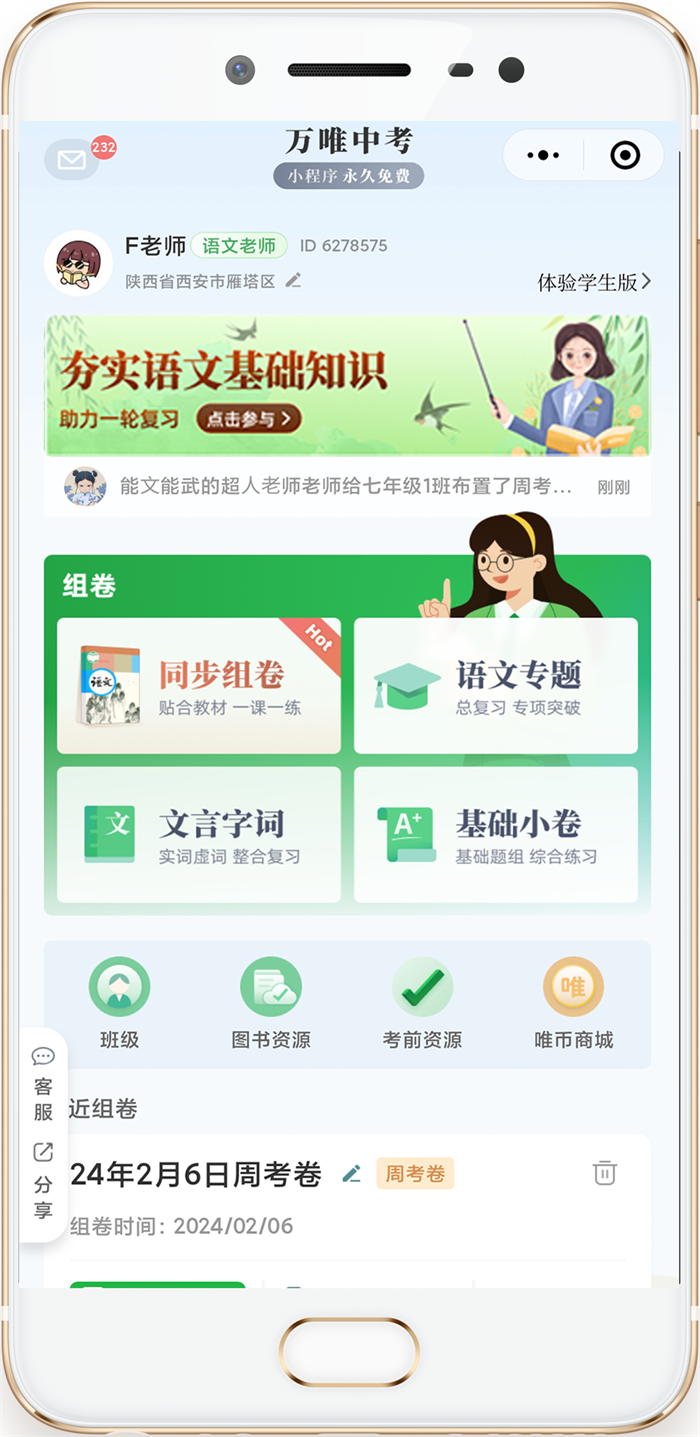Edit the location 陕西省西安市雁塔区
Image resolution: width=700 pixels, height=1437 pixels.
(x=293, y=281)
